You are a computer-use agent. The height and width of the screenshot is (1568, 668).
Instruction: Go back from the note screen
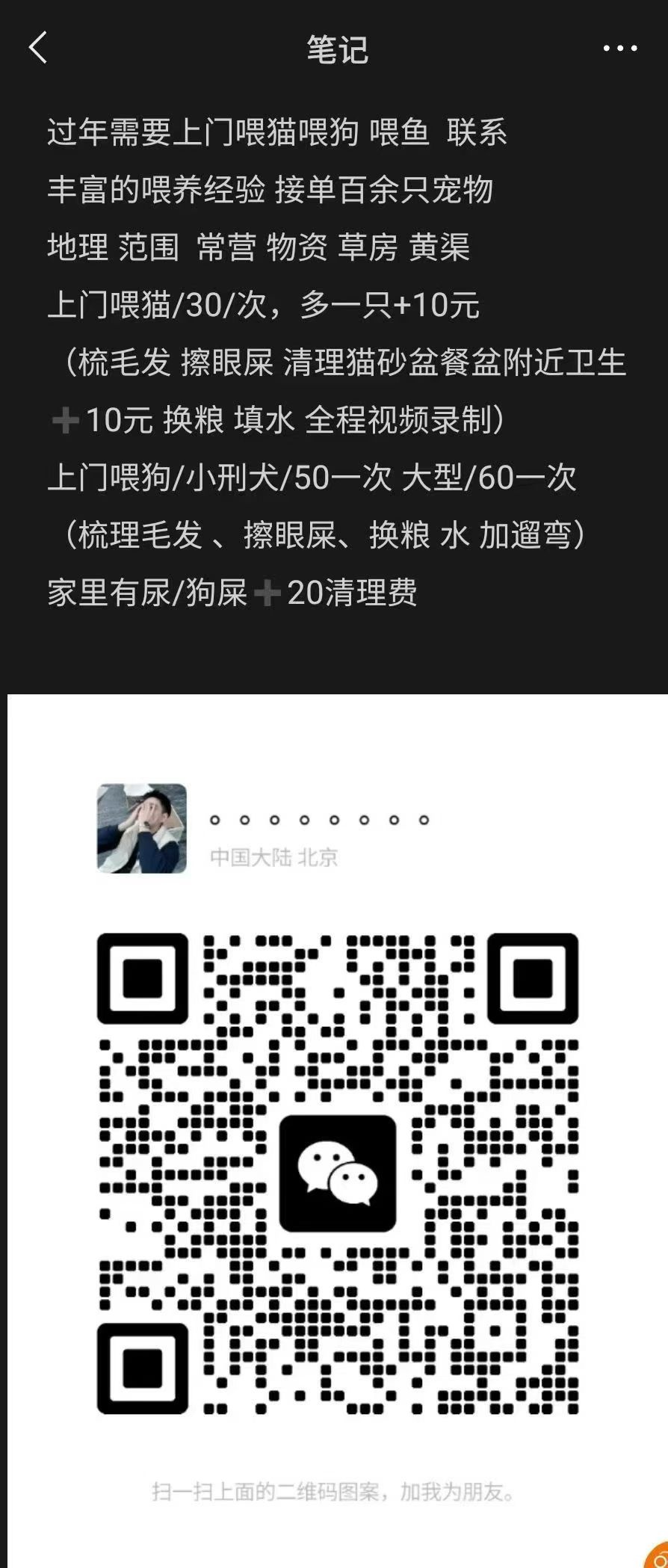click(x=38, y=49)
